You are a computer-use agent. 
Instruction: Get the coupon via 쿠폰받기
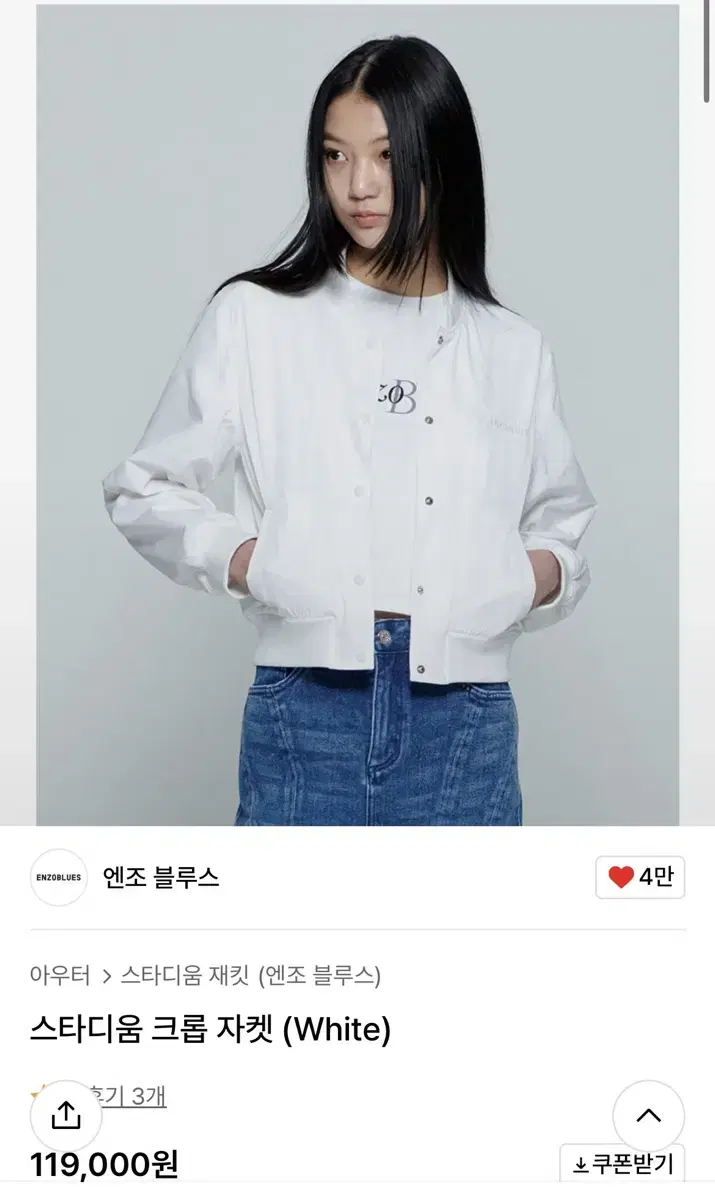(x=623, y=1164)
